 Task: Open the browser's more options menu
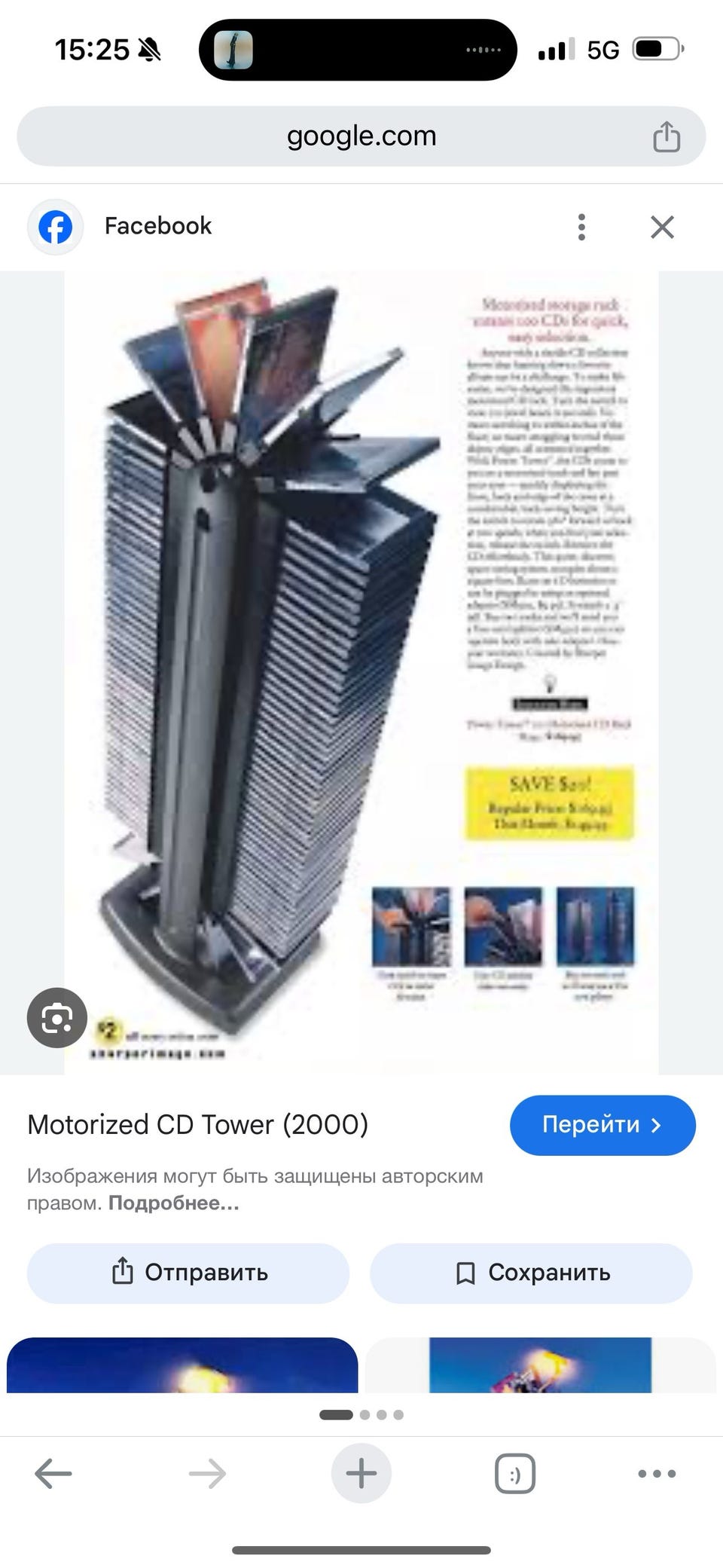point(657,1474)
